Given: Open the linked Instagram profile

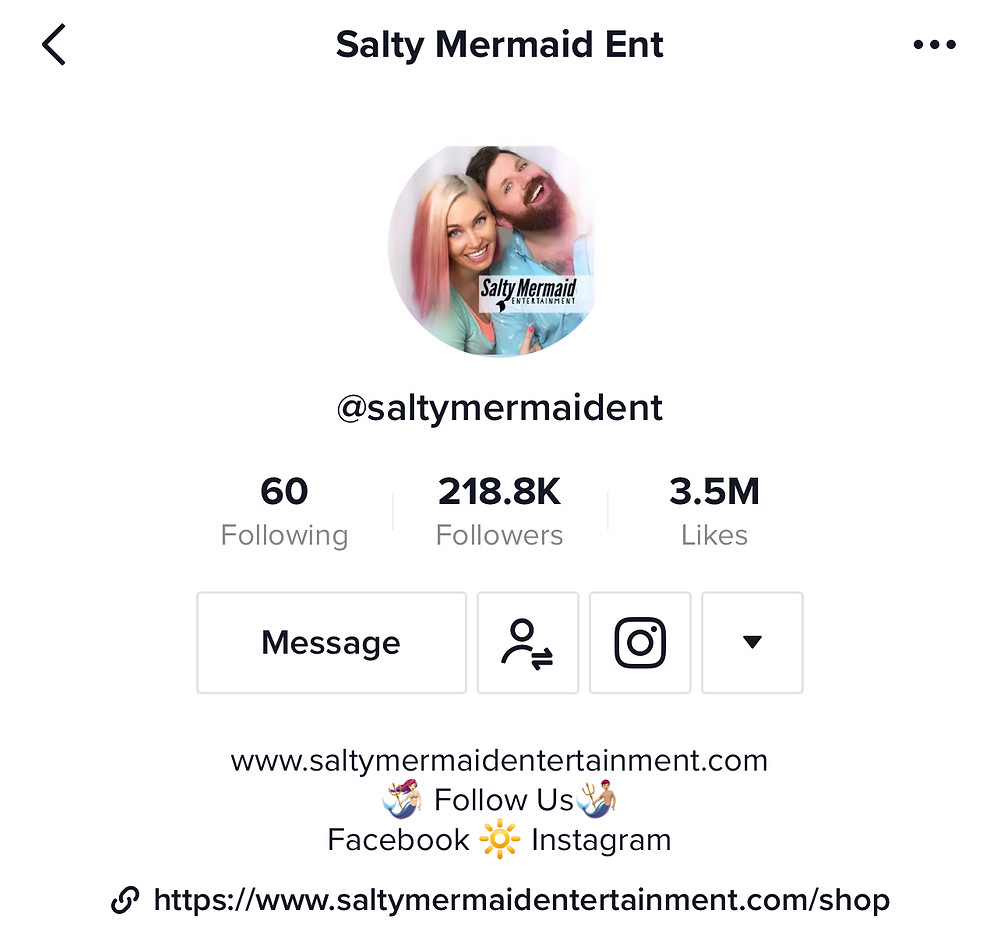Looking at the screenshot, I should point(640,643).
